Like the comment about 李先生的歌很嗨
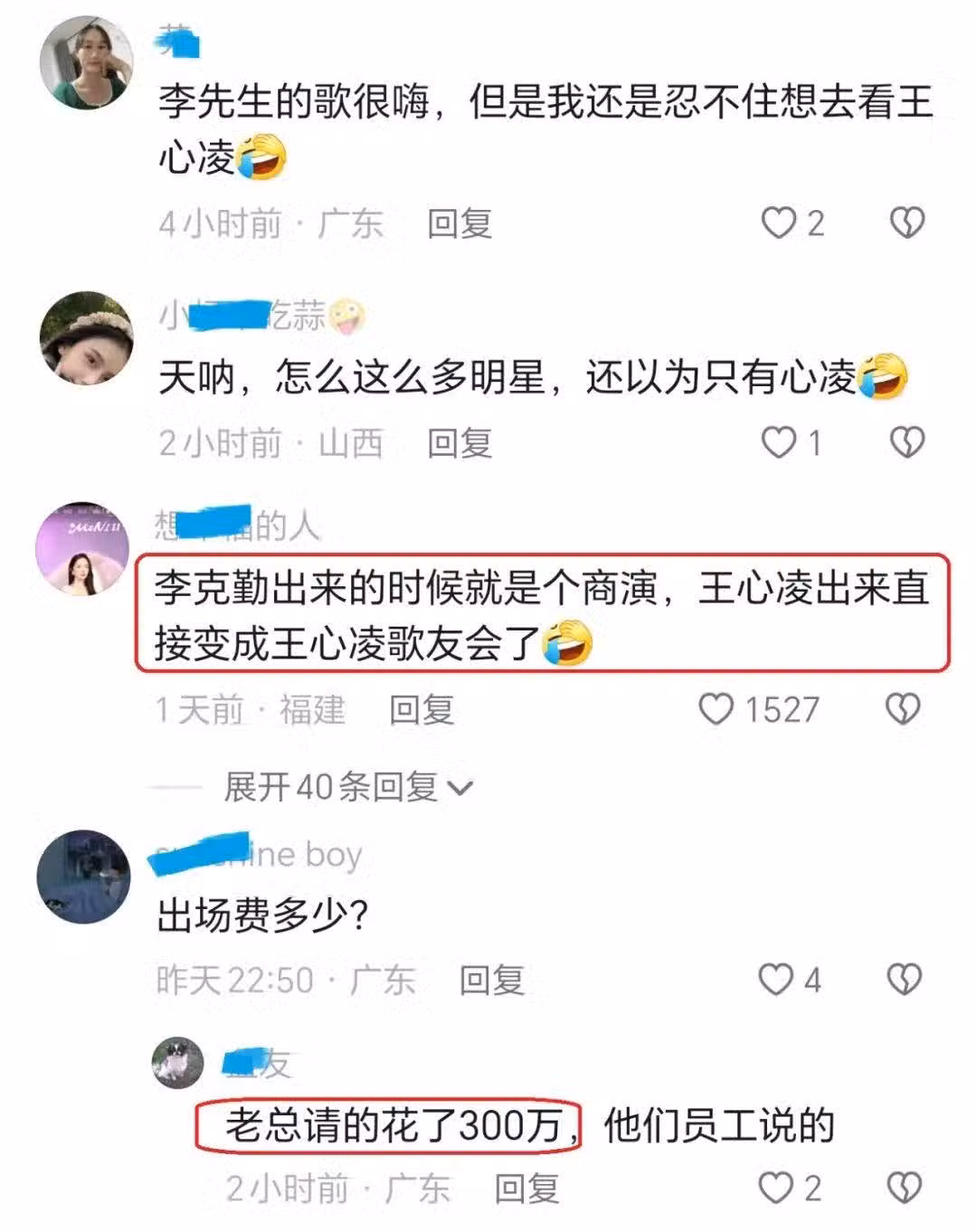Screen dimensions: 977x1232 778,223
